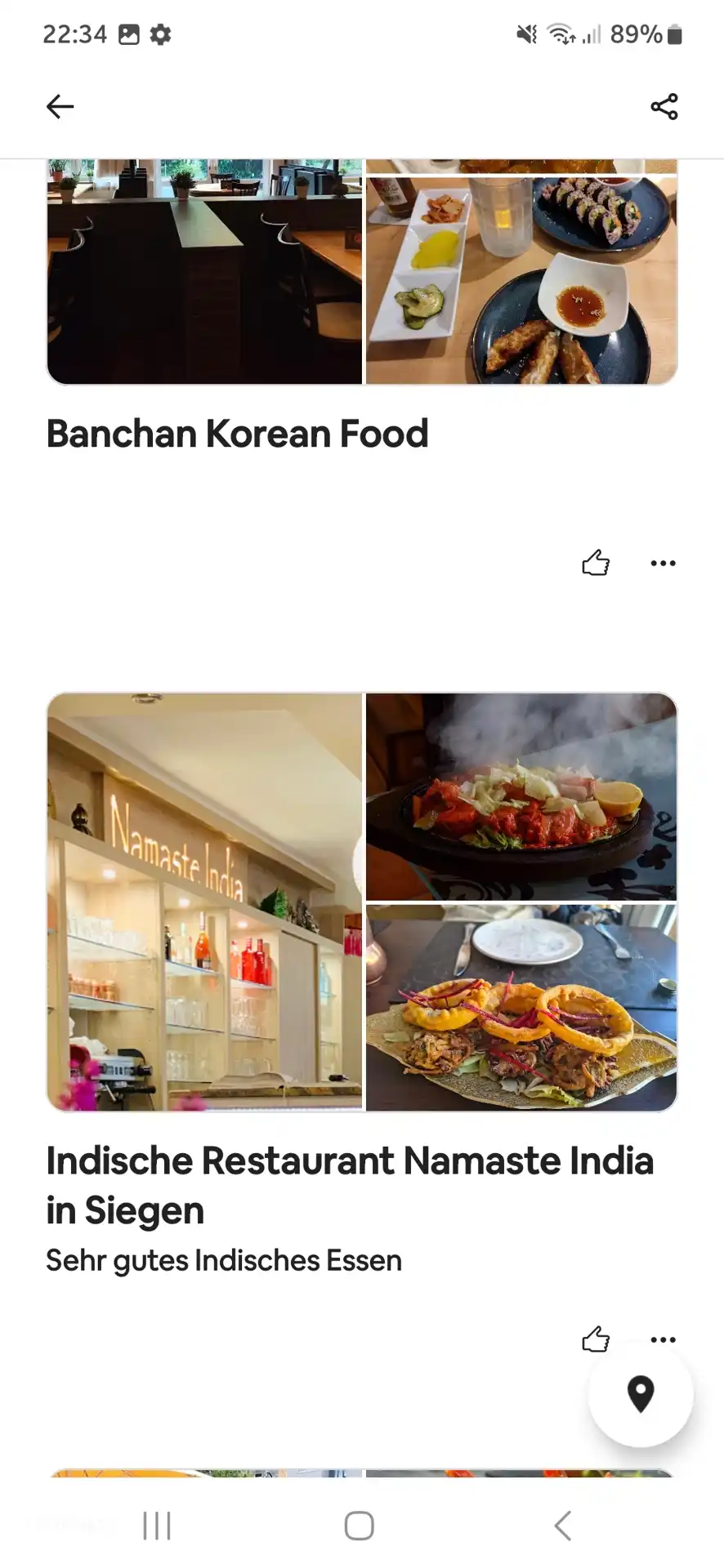Go back using the top arrow

click(x=60, y=106)
